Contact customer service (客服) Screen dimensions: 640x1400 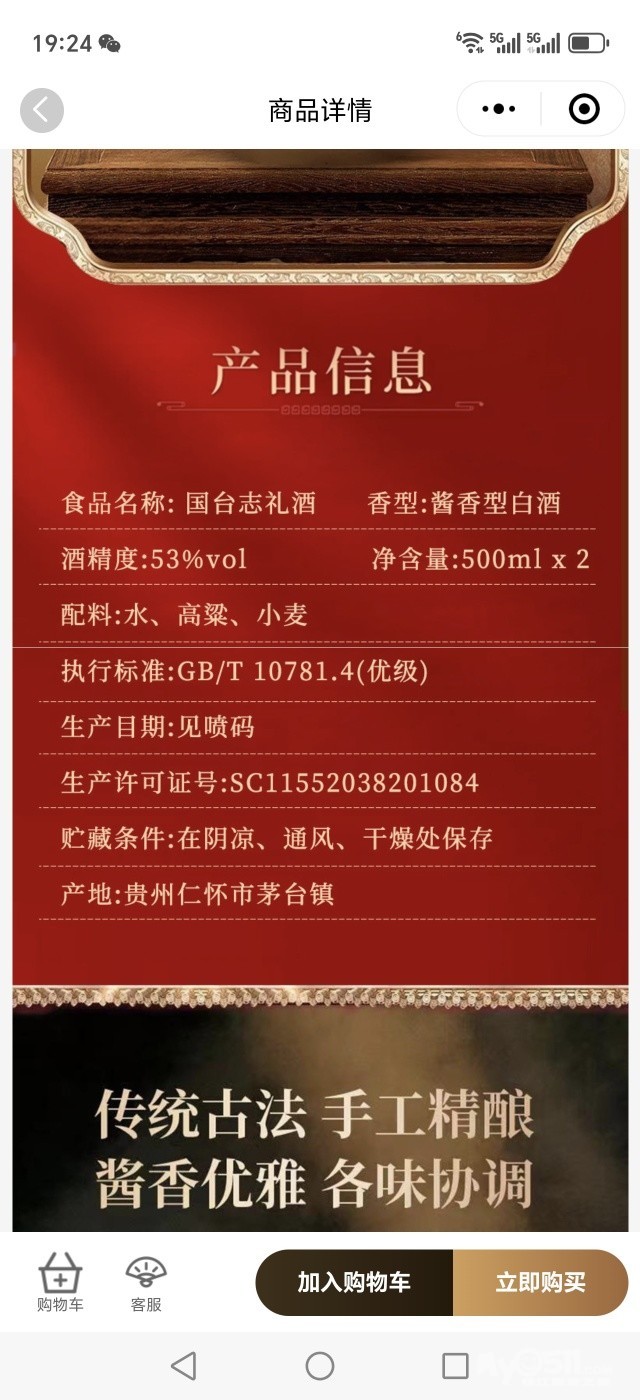[146, 1283]
